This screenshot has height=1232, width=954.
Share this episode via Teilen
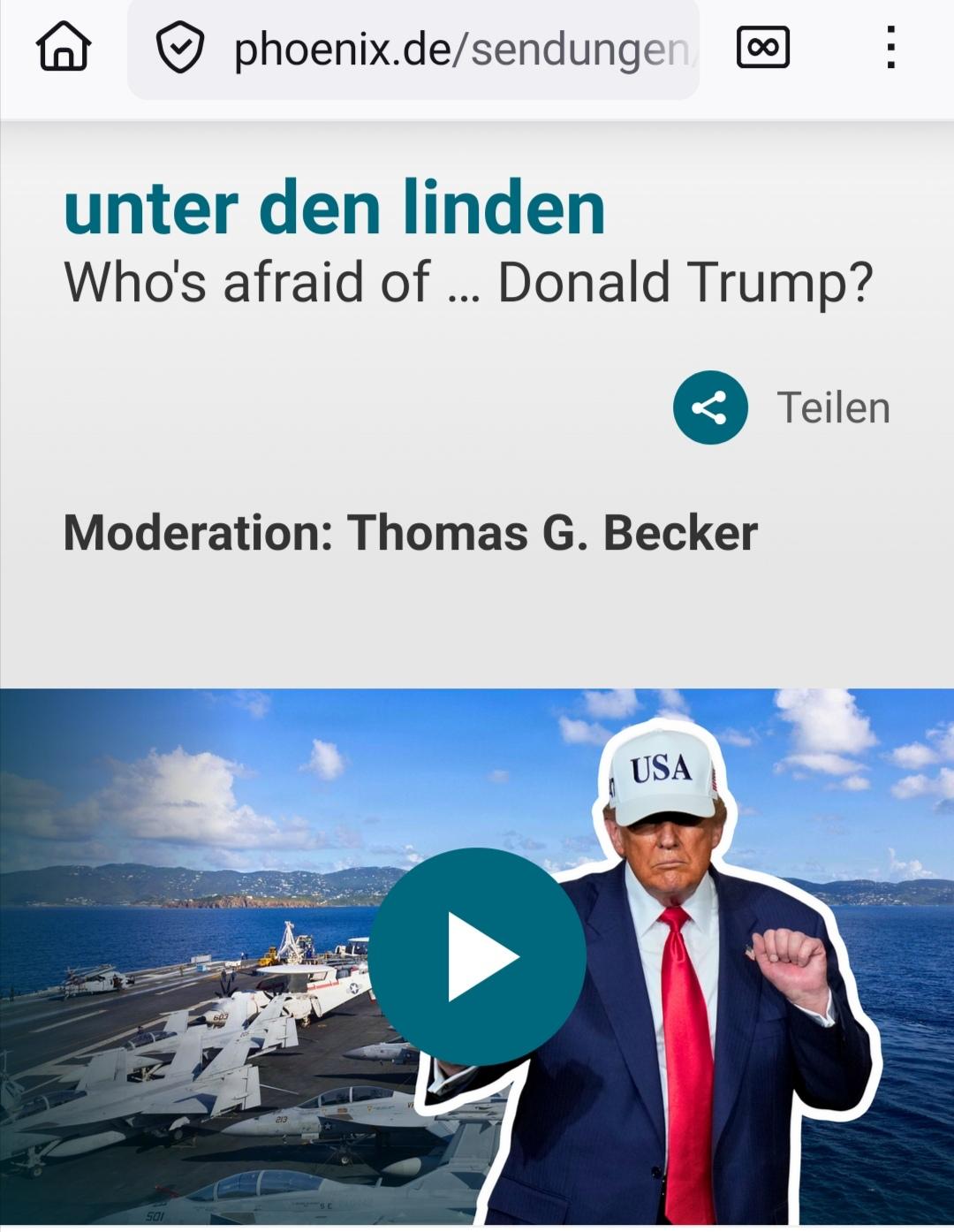(x=710, y=407)
